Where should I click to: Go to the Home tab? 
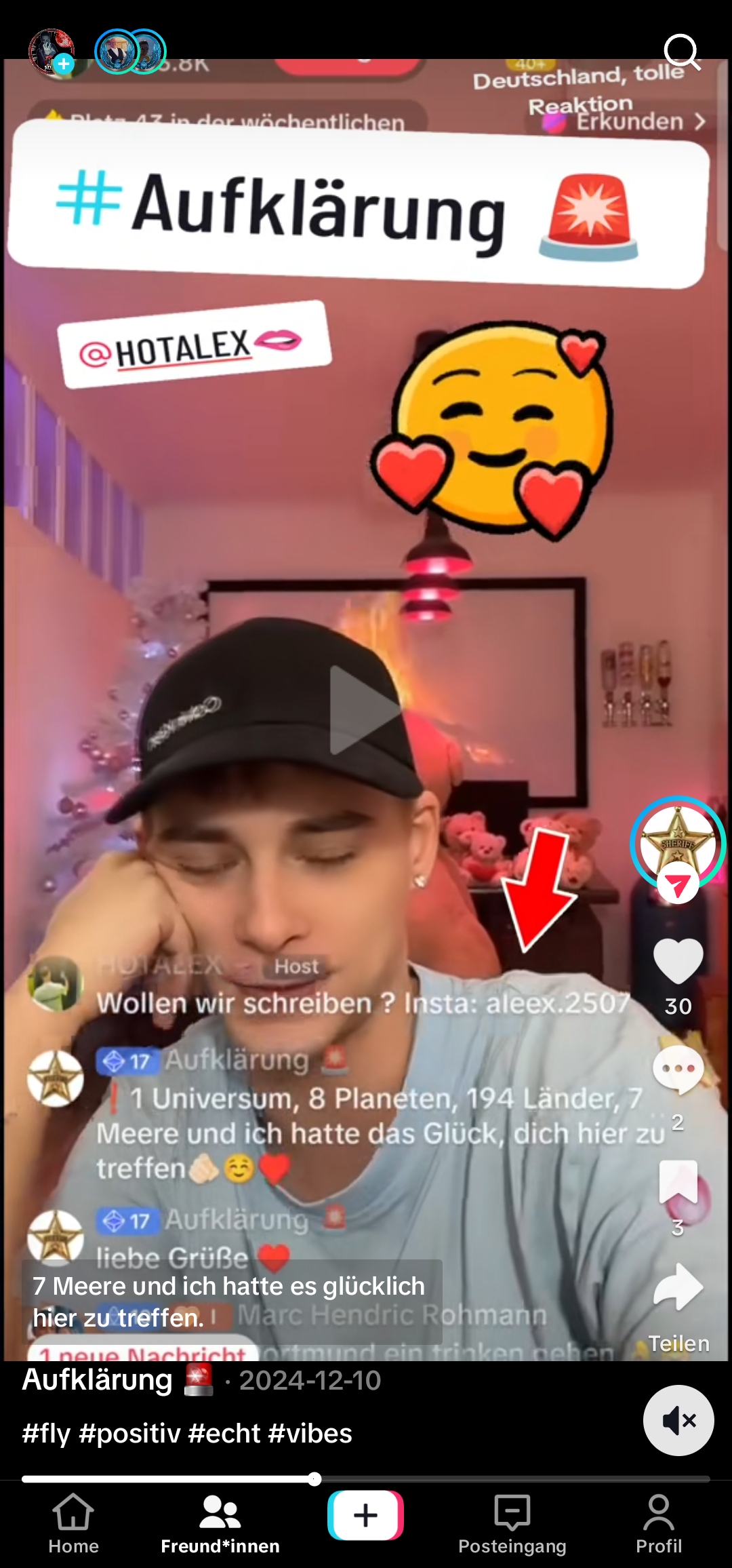click(x=73, y=1525)
